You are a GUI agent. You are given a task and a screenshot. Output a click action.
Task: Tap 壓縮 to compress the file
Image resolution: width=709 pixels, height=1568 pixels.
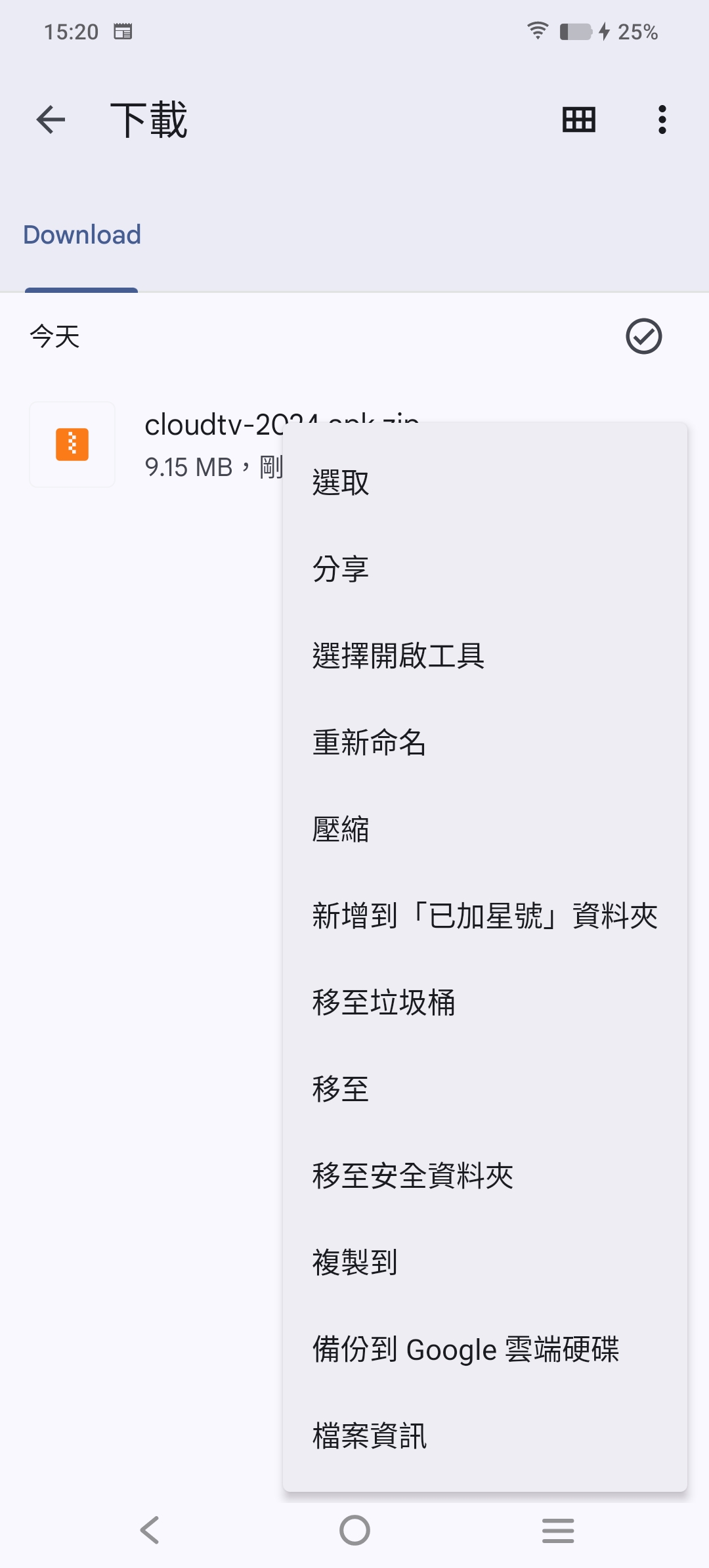(x=341, y=829)
